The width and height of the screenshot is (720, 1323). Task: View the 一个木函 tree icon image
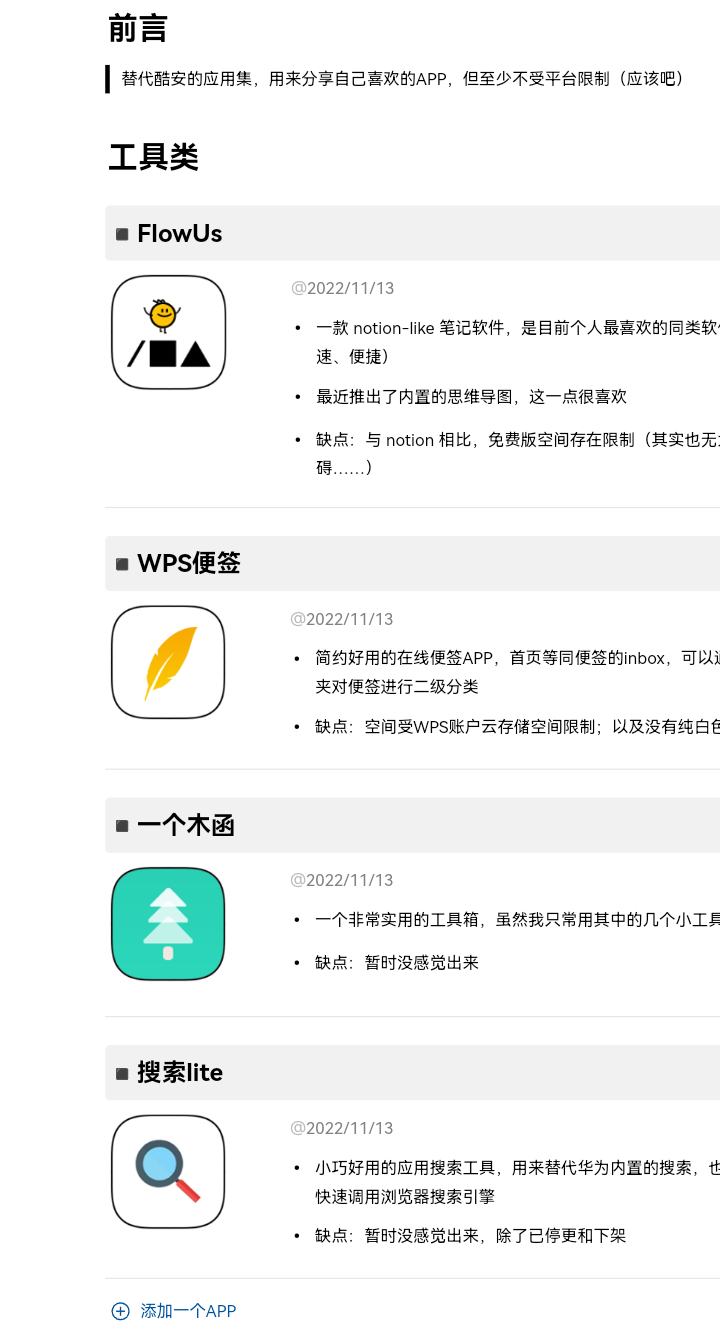pos(168,924)
